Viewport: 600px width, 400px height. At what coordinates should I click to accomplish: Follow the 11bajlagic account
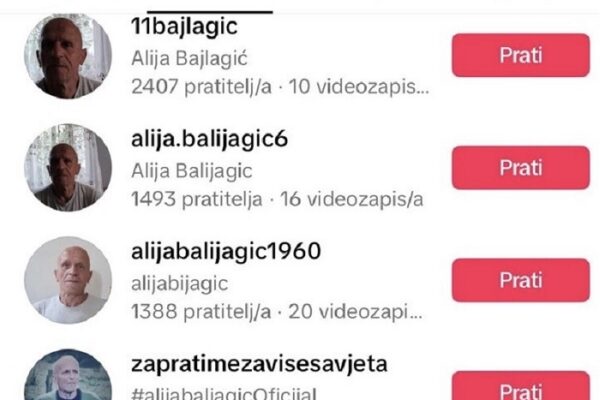520,55
